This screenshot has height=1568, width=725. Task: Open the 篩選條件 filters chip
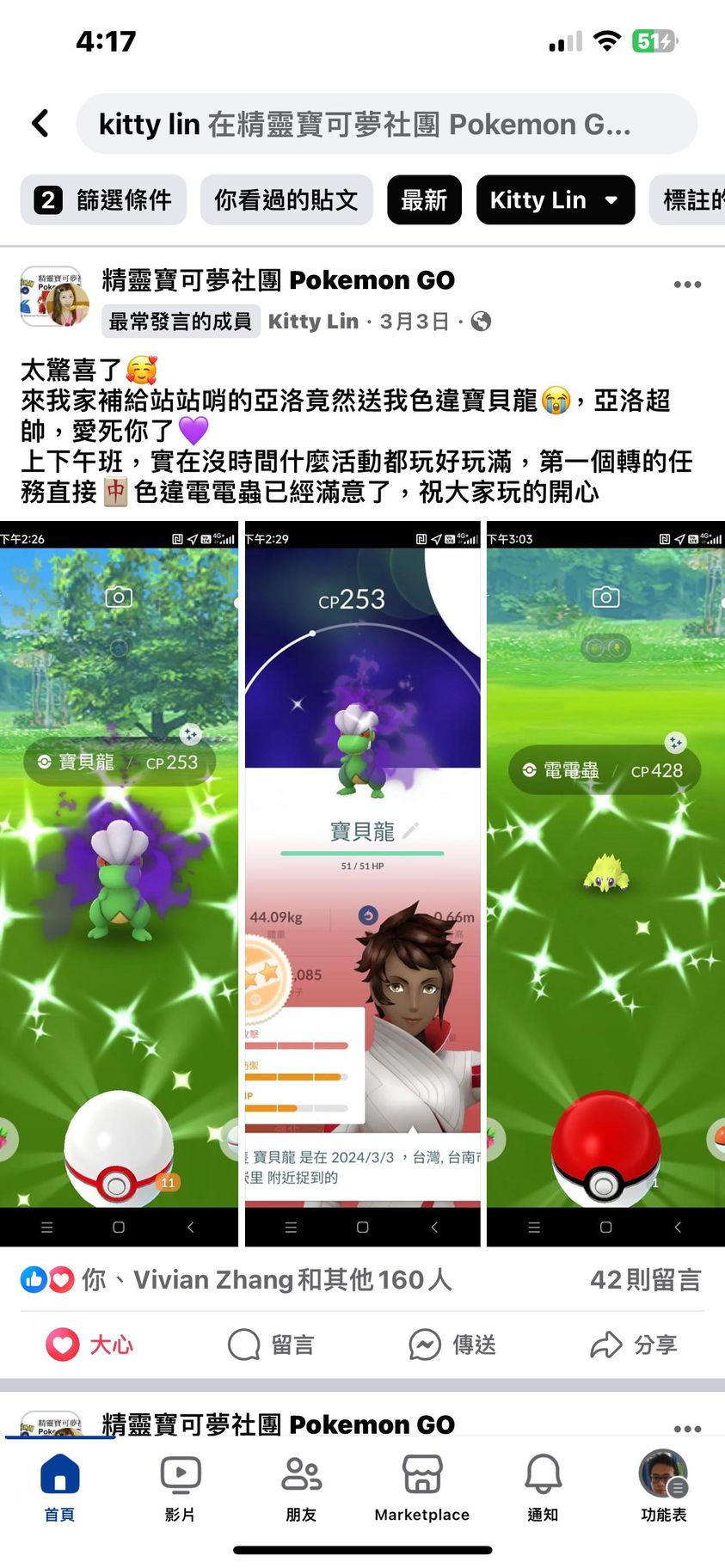[103, 200]
